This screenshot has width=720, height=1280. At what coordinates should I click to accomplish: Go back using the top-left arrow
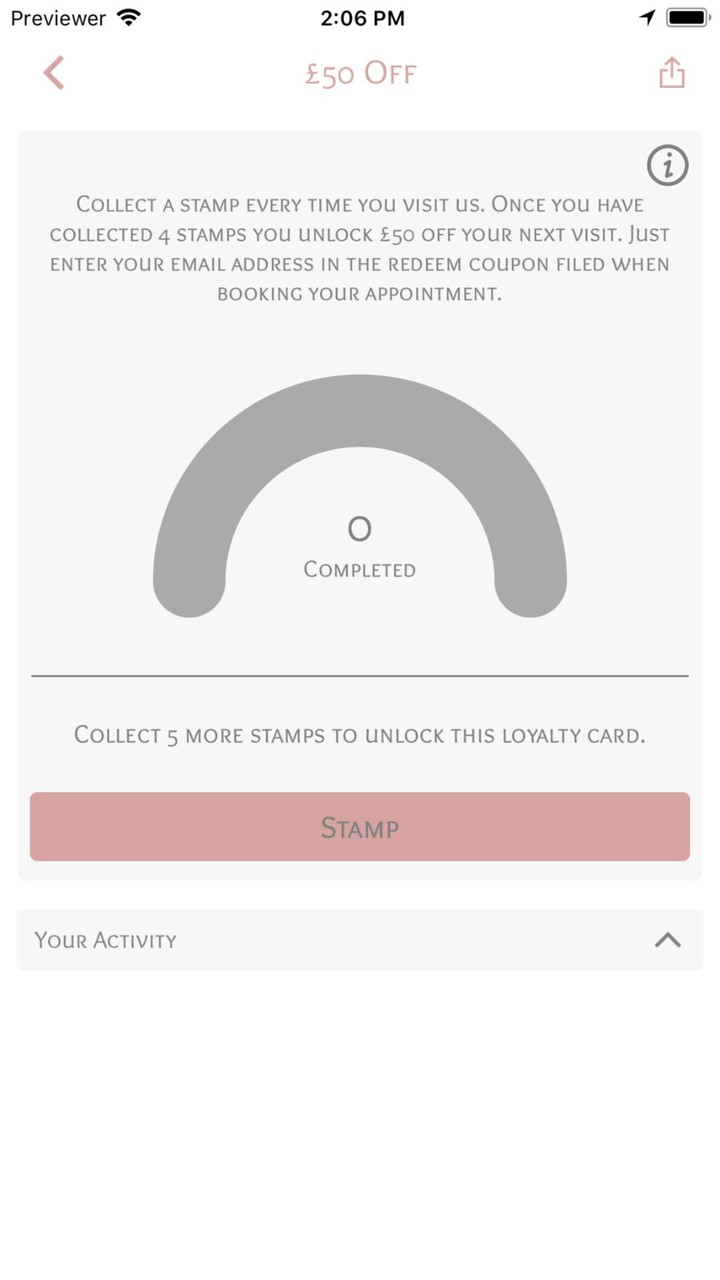point(54,73)
